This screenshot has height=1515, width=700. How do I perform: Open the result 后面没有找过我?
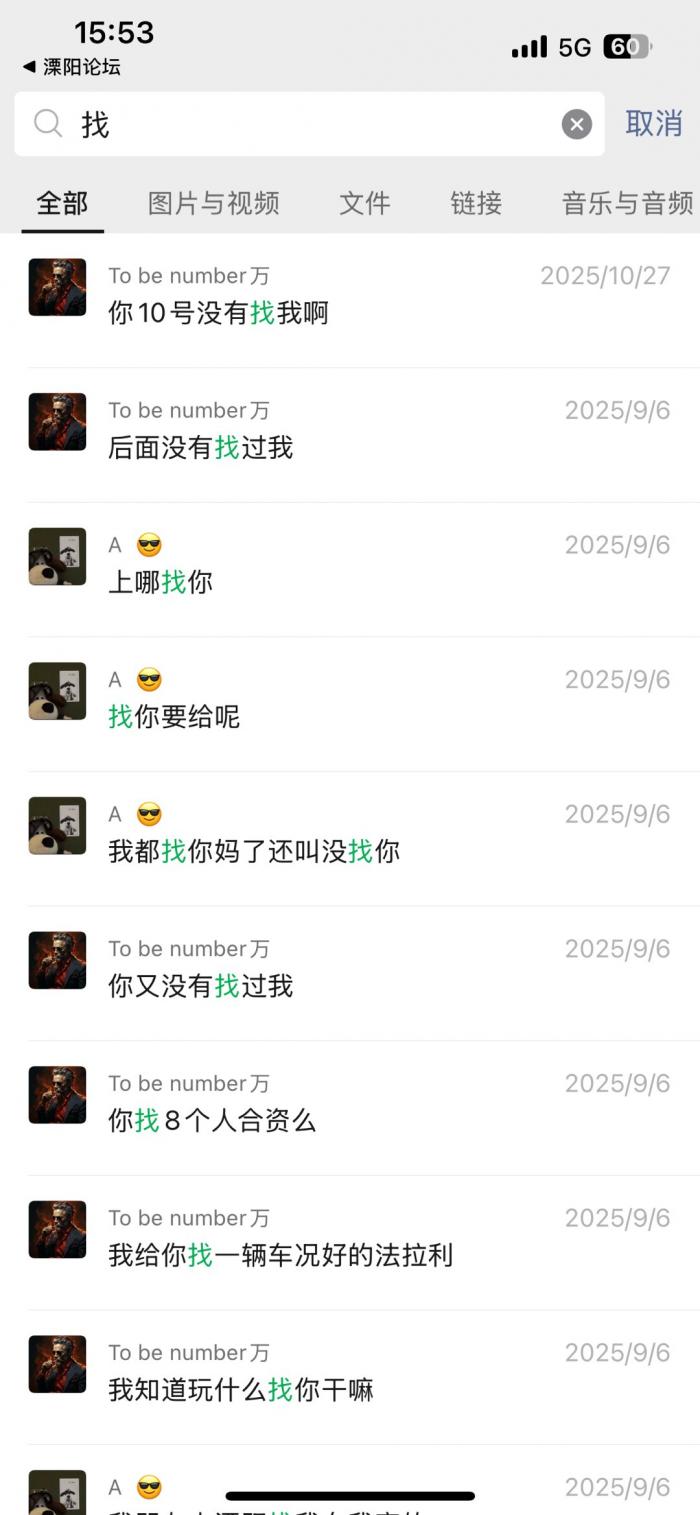(350, 435)
